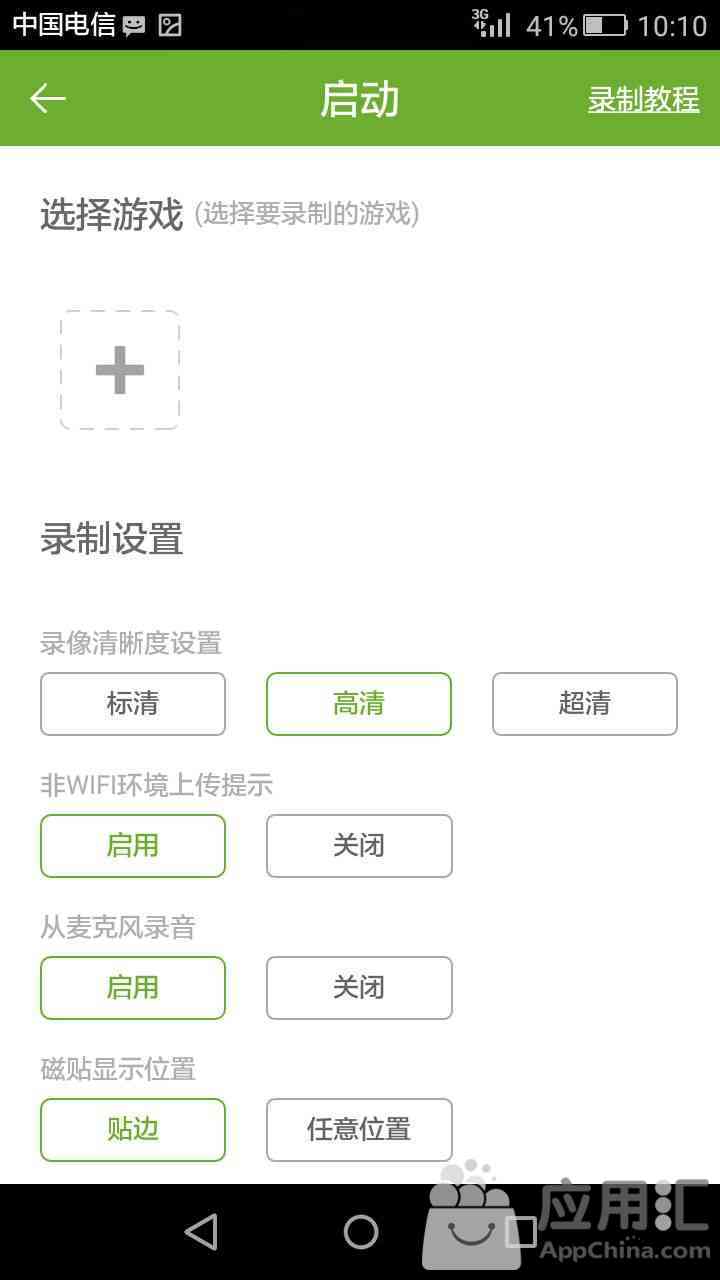The width and height of the screenshot is (720, 1280).
Task: Open the 录制教程 recording tutorial link
Action: click(x=643, y=99)
